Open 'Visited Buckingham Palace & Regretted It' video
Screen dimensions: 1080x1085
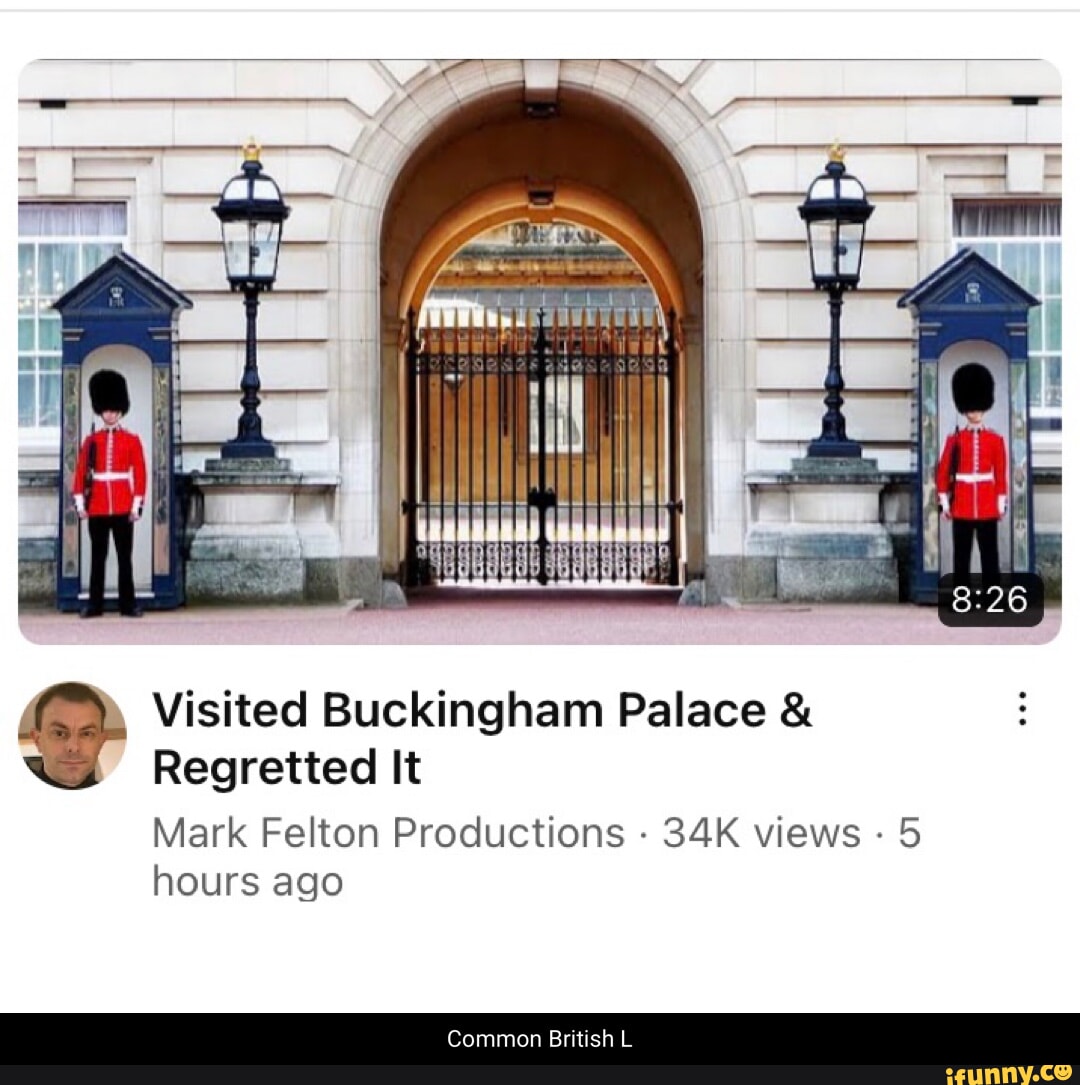[480, 740]
